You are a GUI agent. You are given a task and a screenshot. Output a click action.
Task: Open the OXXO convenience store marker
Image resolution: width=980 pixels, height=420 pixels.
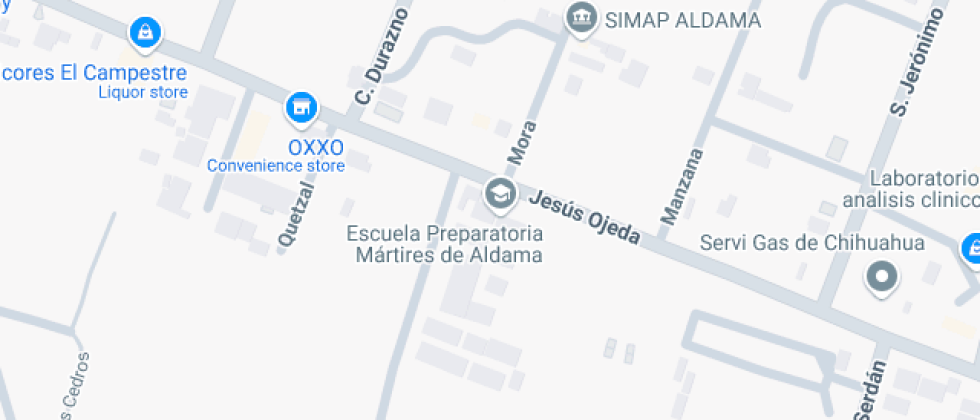tap(300, 107)
